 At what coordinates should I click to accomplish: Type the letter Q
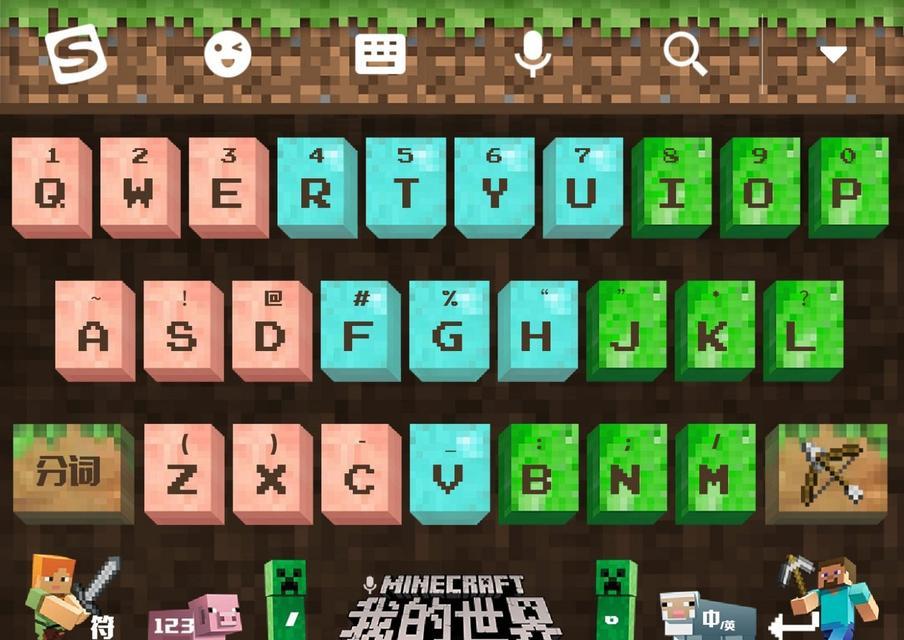[51, 187]
